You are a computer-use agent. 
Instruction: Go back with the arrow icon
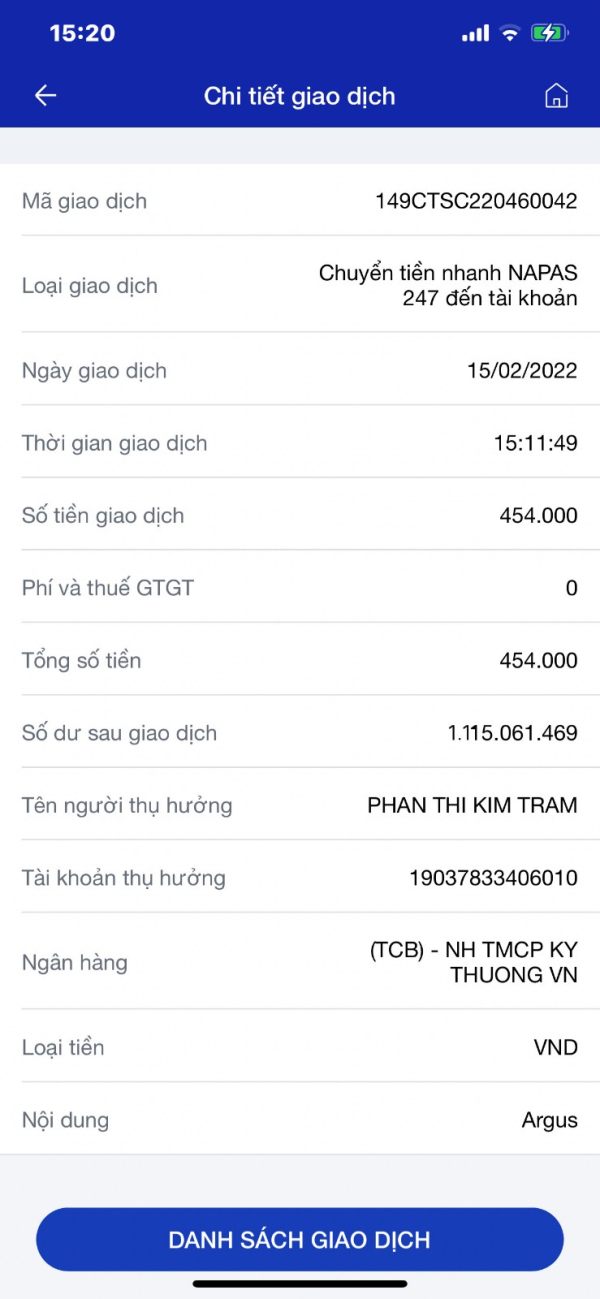pos(46,95)
